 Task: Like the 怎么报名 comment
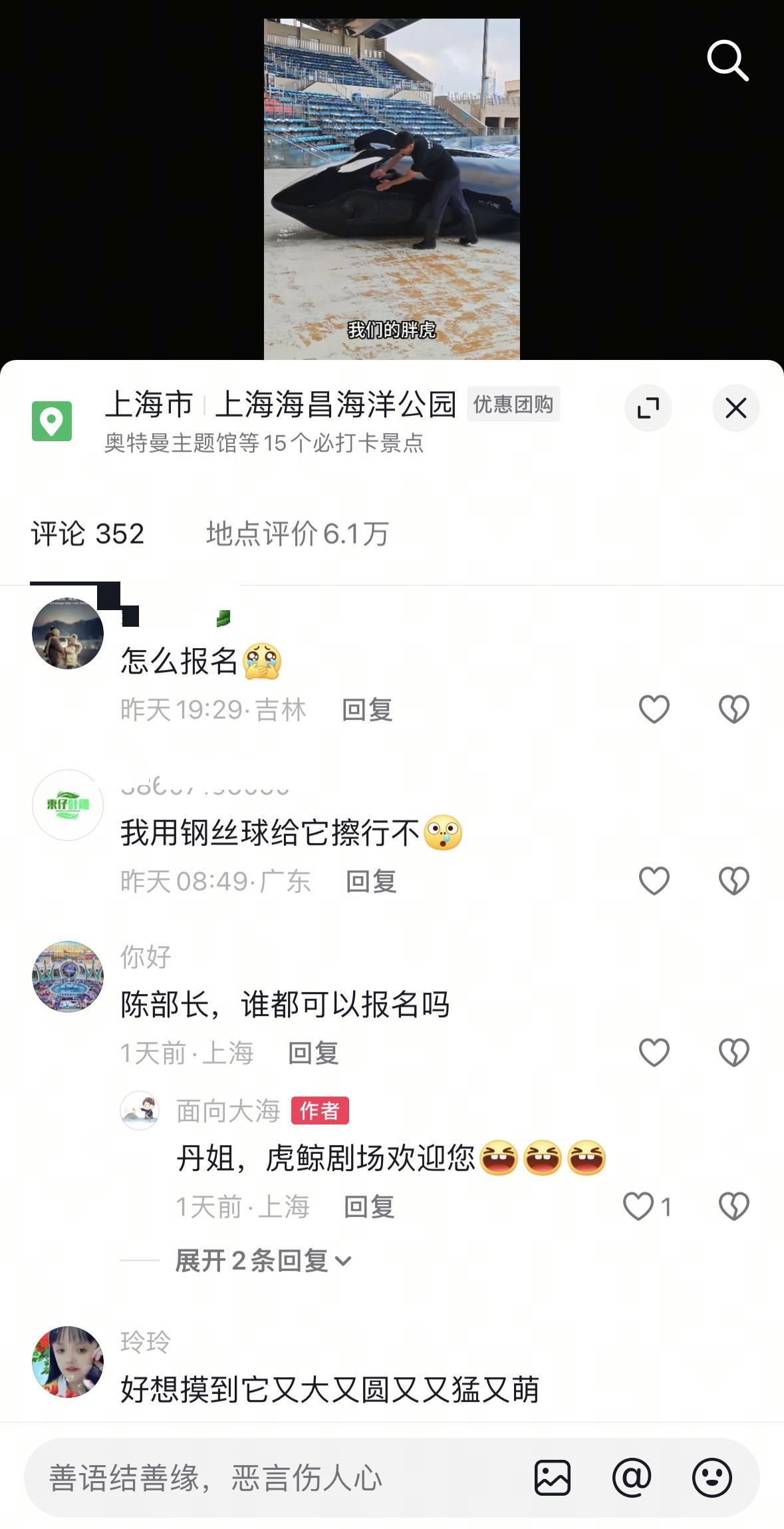point(654,709)
